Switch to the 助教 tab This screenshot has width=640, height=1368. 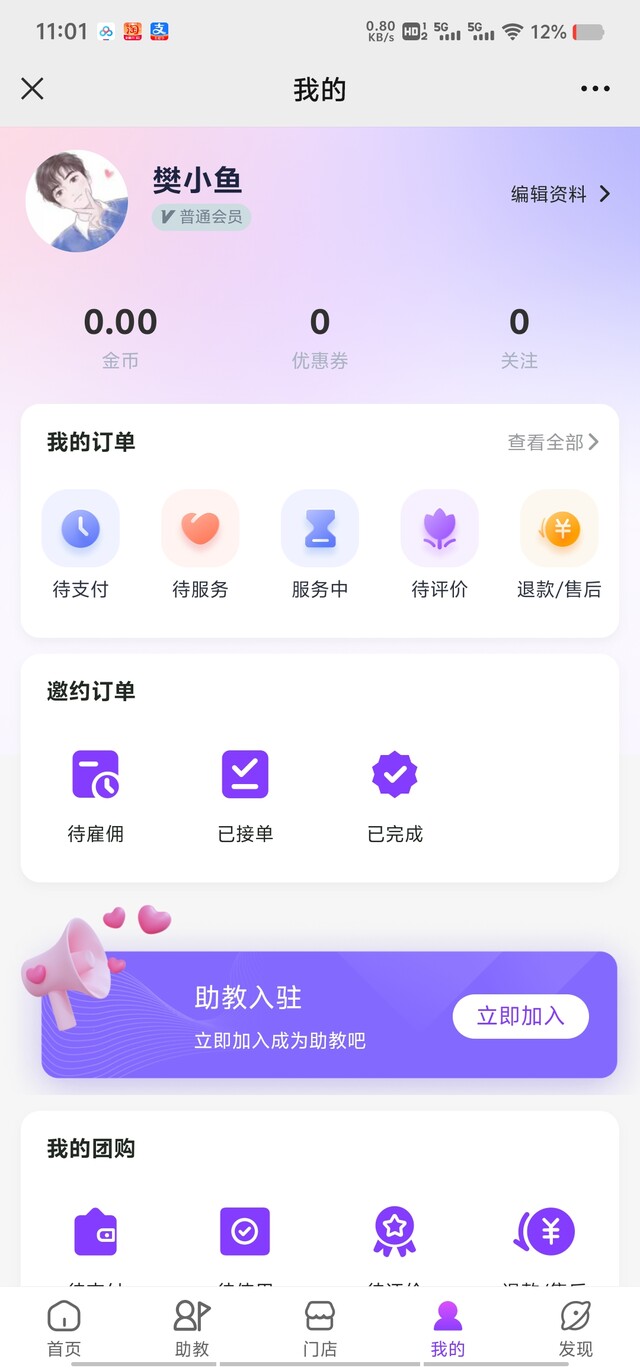pyautogui.click(x=192, y=1328)
